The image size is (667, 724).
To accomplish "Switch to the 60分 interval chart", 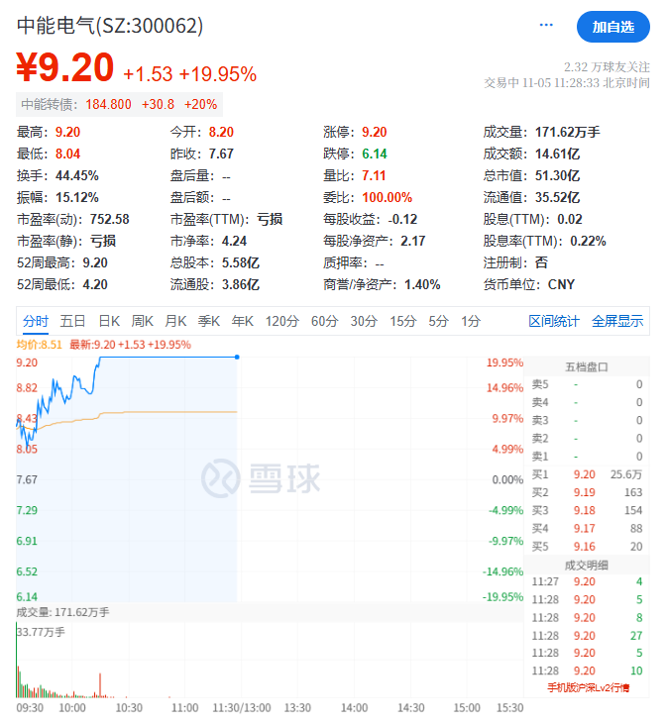I will pos(324,321).
